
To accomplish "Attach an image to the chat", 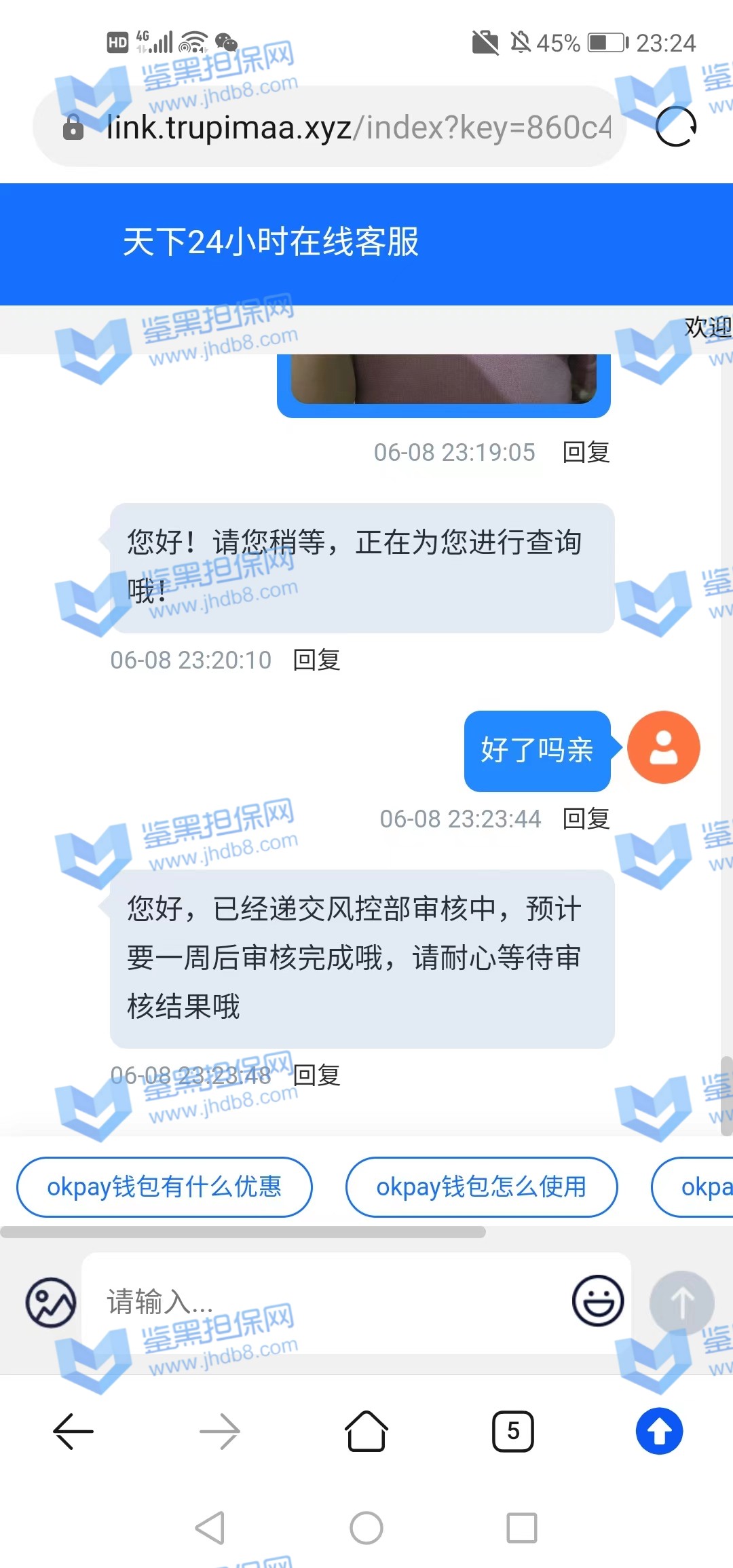I will pos(51,1302).
